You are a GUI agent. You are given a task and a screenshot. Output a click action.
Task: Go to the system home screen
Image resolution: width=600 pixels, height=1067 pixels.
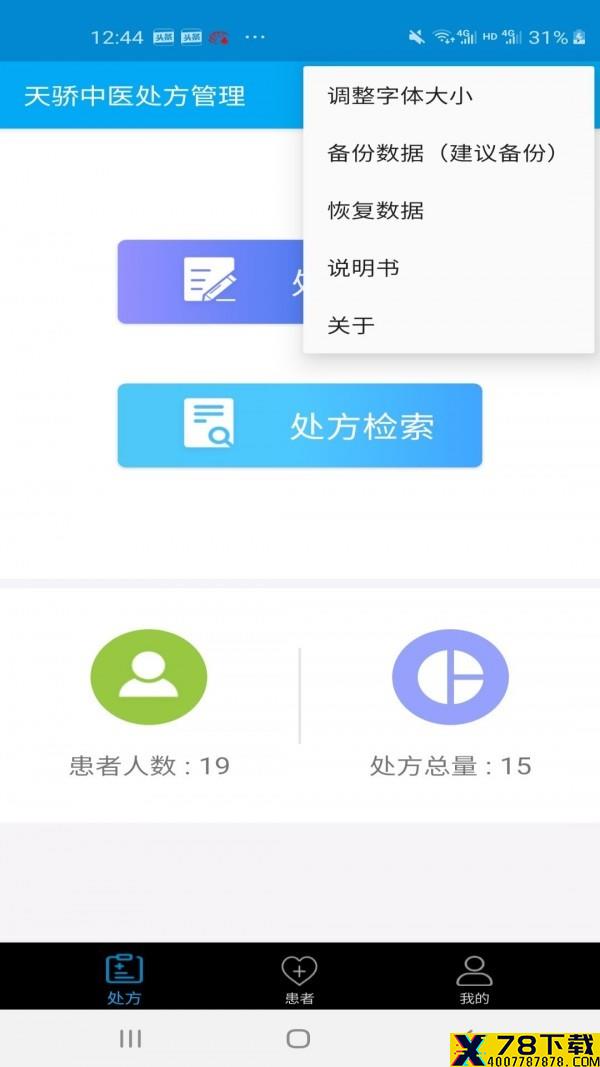(x=298, y=1038)
